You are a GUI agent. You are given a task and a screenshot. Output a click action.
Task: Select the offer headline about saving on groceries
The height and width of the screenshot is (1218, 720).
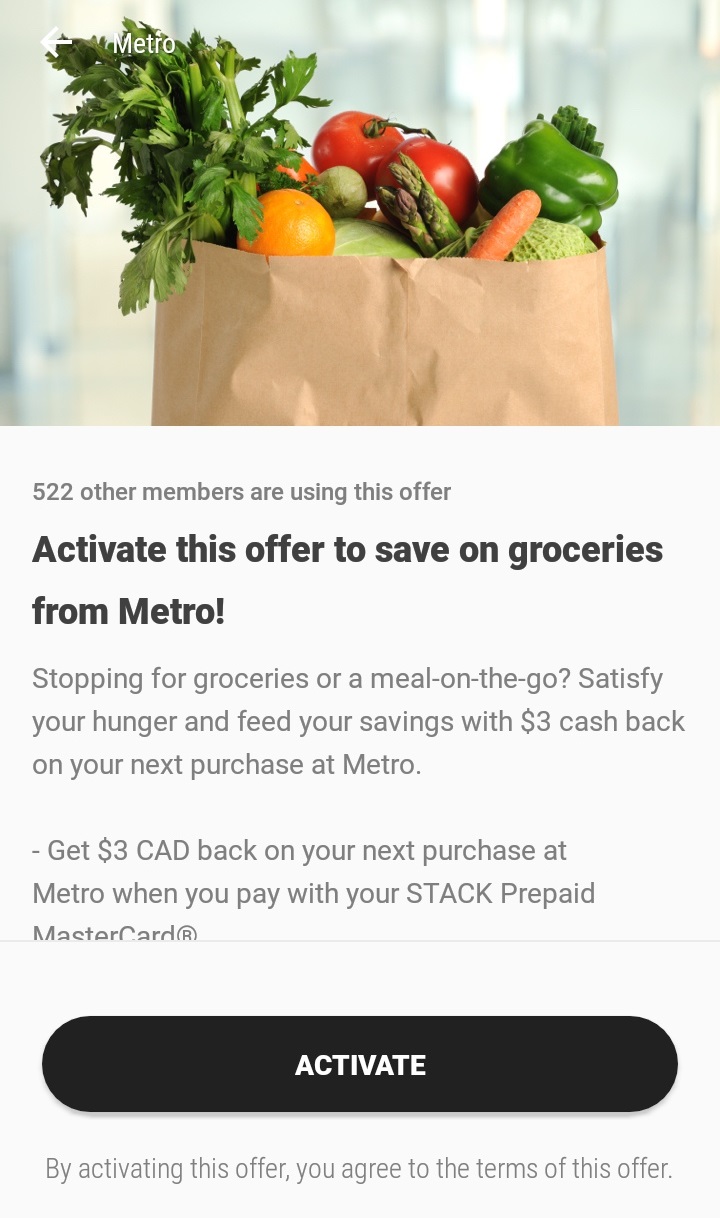(x=347, y=578)
